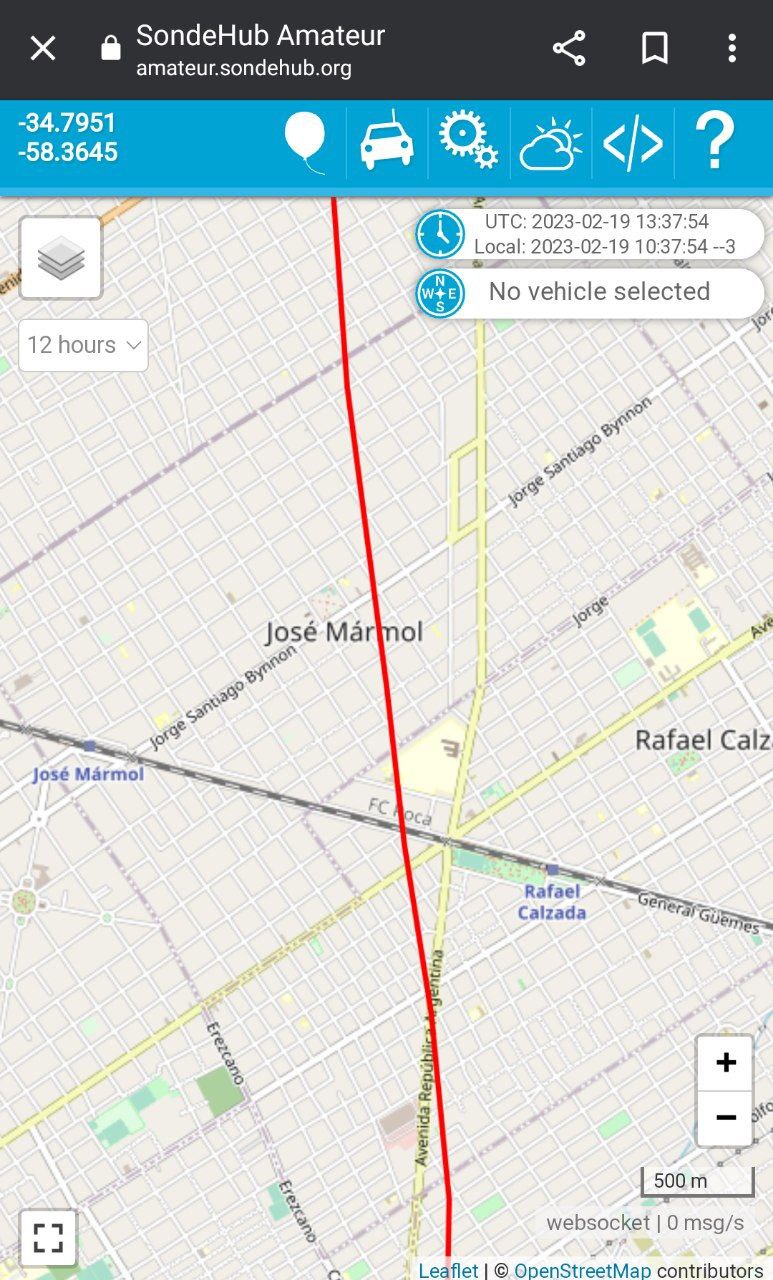The image size is (773, 1280).
Task: Open the Leaflet attribution link
Action: point(448,1270)
